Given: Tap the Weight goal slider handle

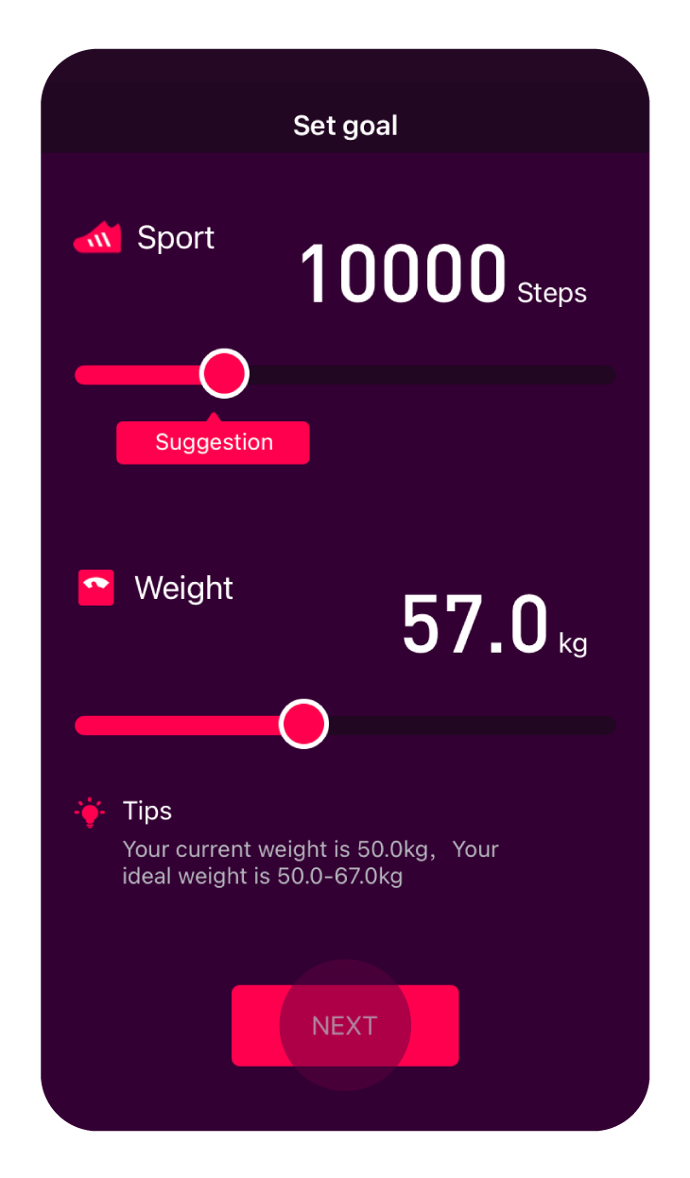Looking at the screenshot, I should pos(303,724).
